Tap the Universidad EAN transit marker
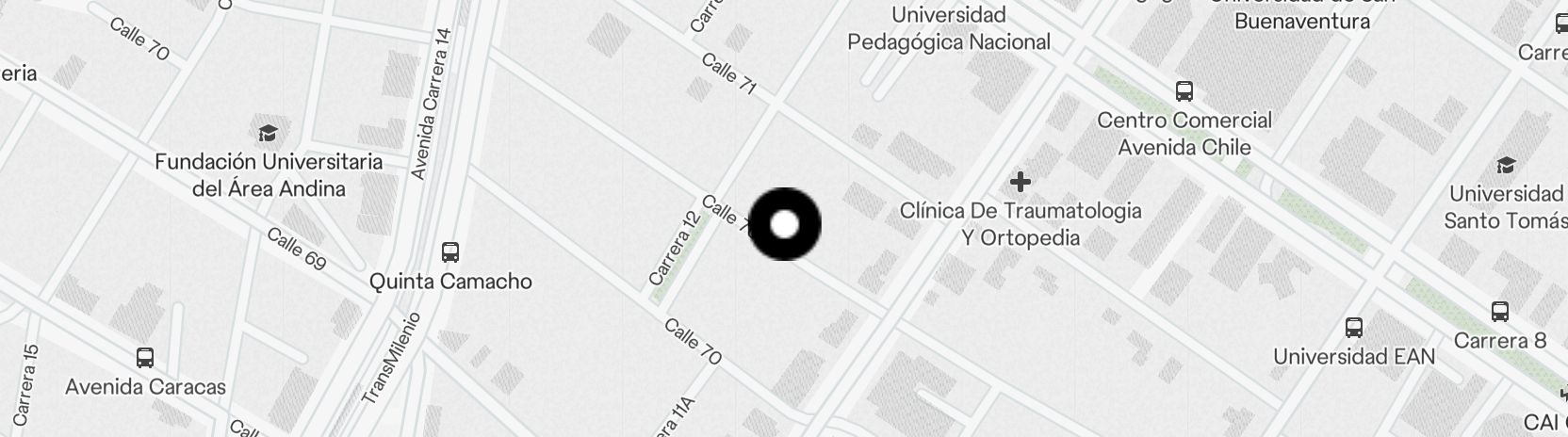This screenshot has height=437, width=1568. [1354, 328]
